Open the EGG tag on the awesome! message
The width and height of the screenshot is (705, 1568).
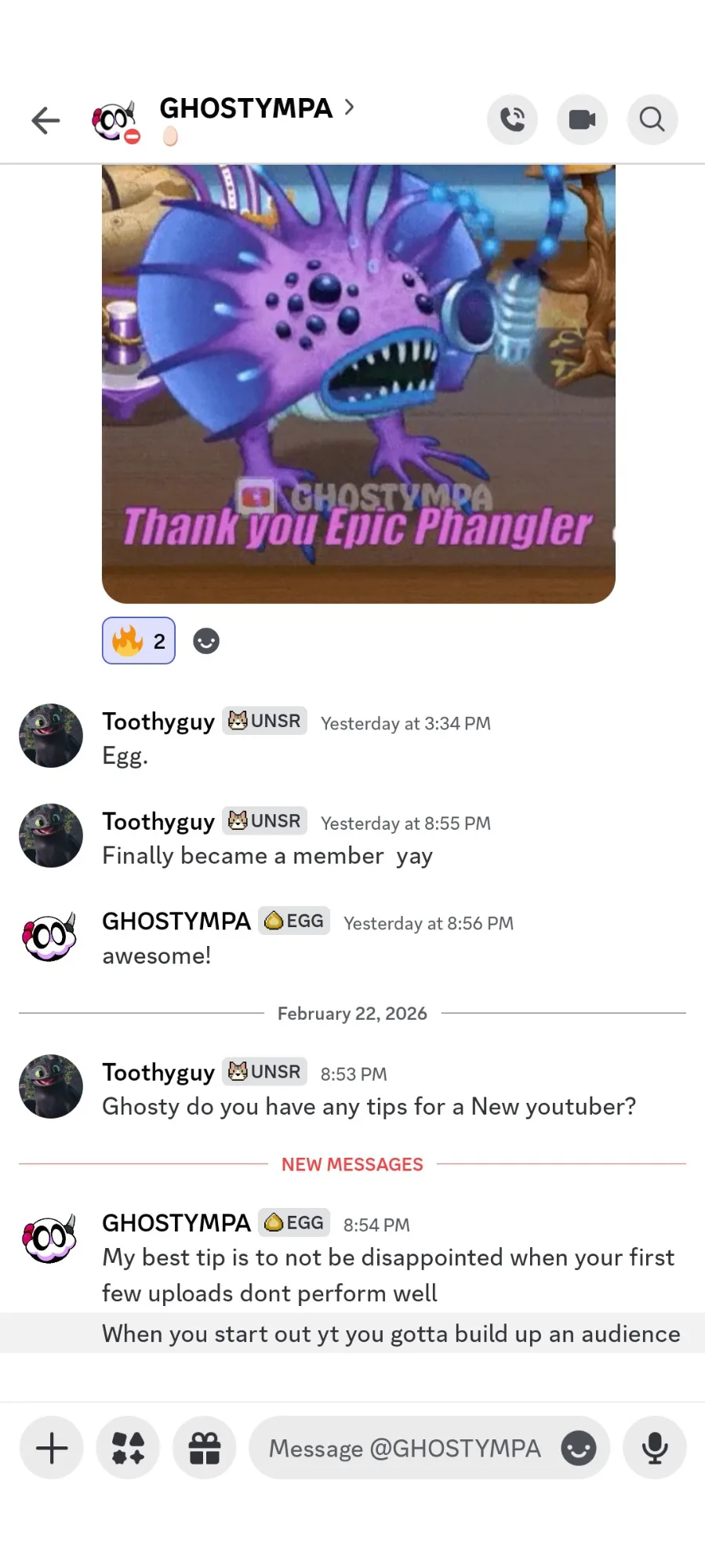[x=294, y=921]
